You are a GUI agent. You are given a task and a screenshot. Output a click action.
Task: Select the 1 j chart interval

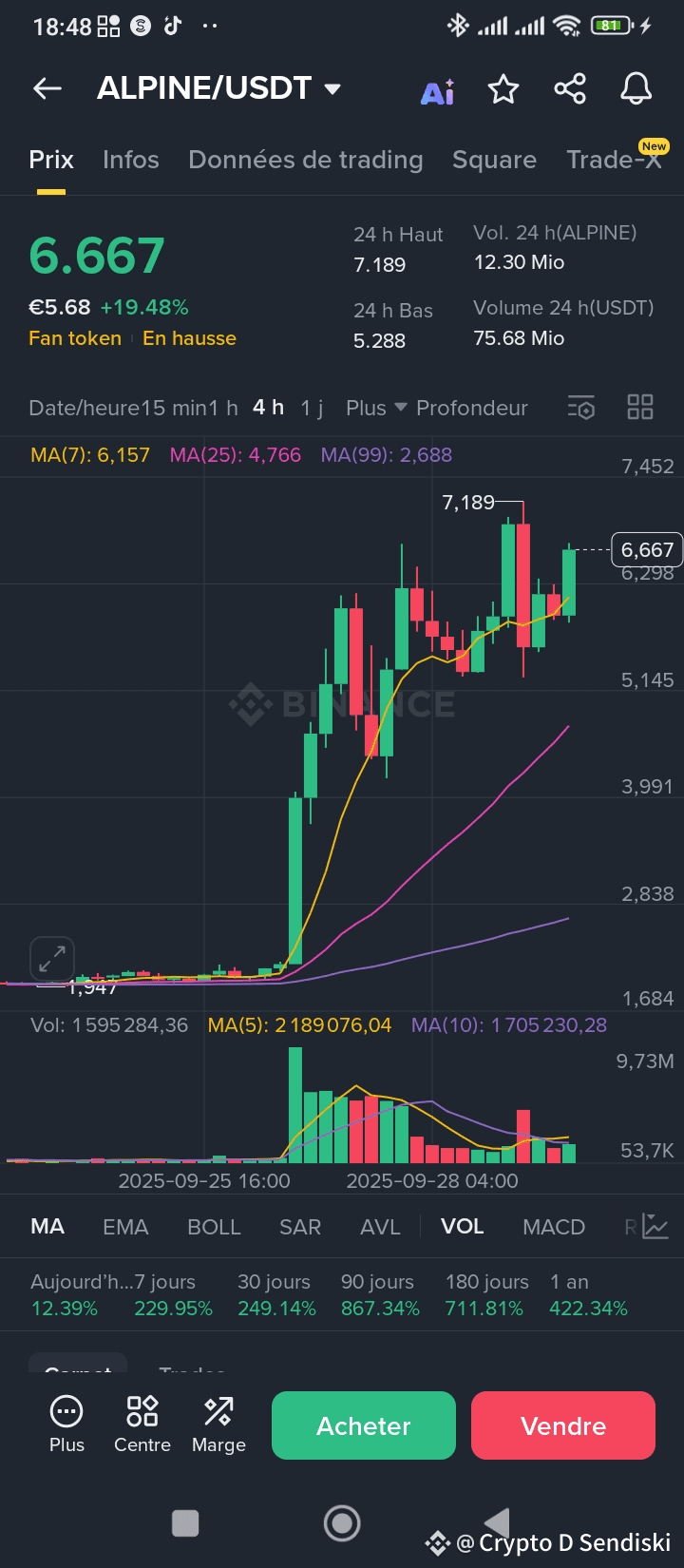click(x=312, y=408)
